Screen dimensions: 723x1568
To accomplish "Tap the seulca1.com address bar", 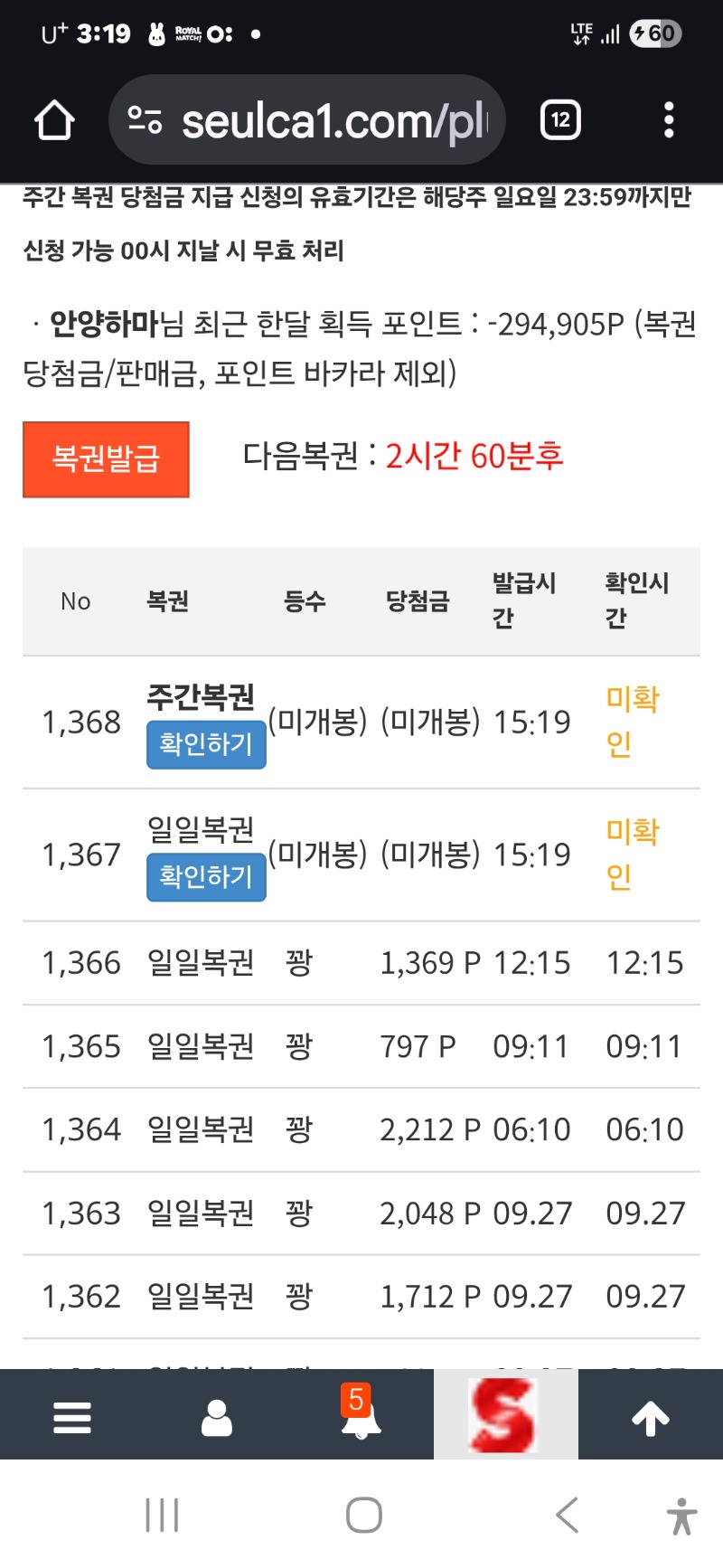I will coord(307,120).
